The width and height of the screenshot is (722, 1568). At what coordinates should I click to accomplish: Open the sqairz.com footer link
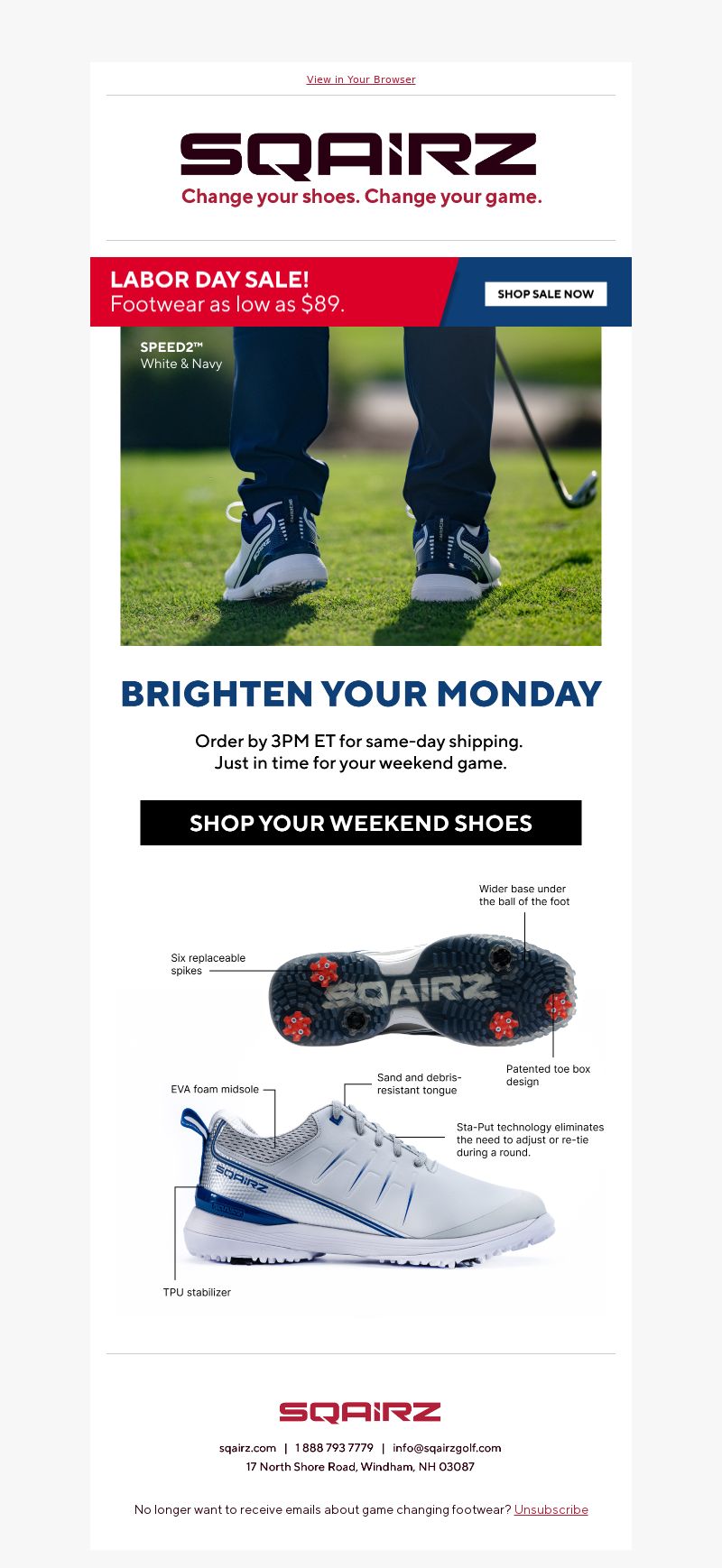pyautogui.click(x=247, y=1448)
